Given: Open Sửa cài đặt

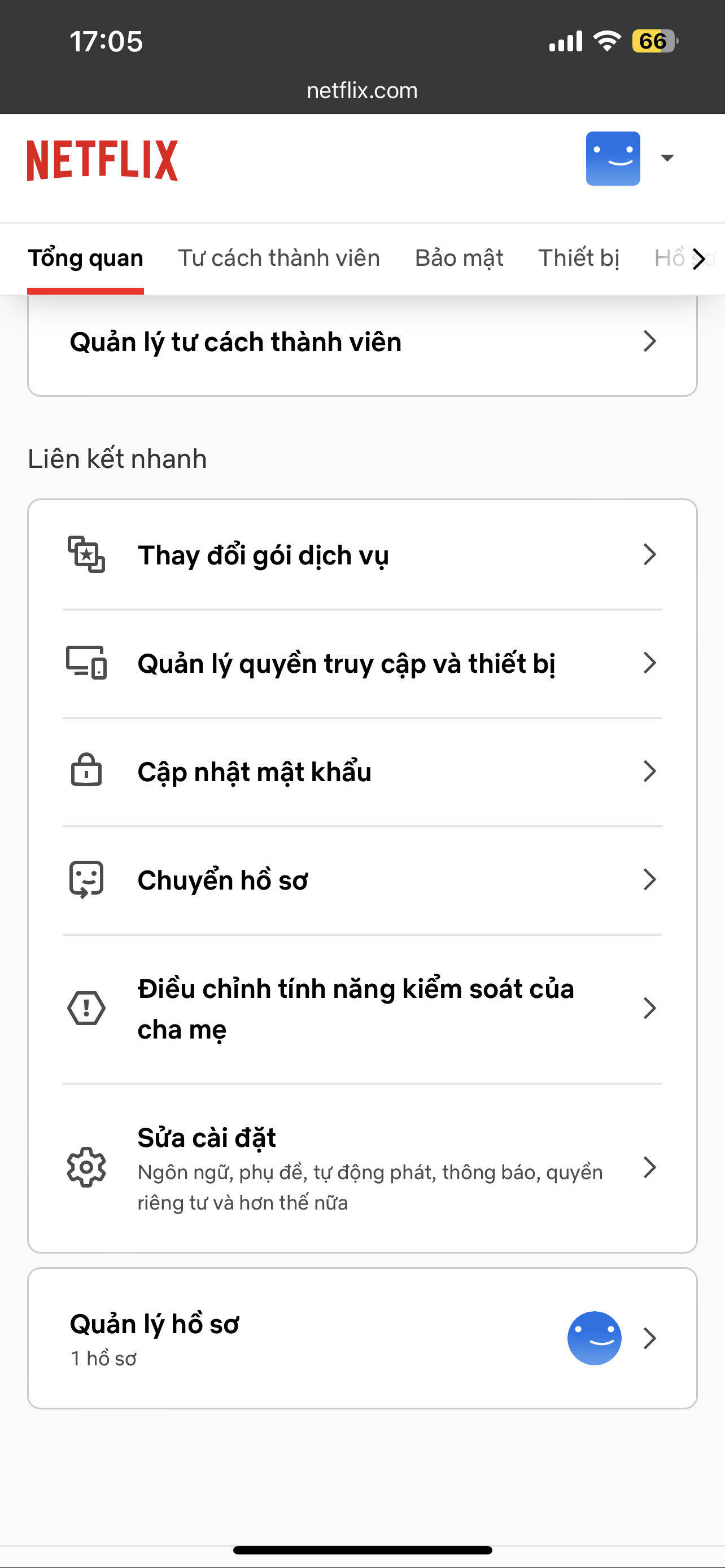Looking at the screenshot, I should (x=361, y=1167).
